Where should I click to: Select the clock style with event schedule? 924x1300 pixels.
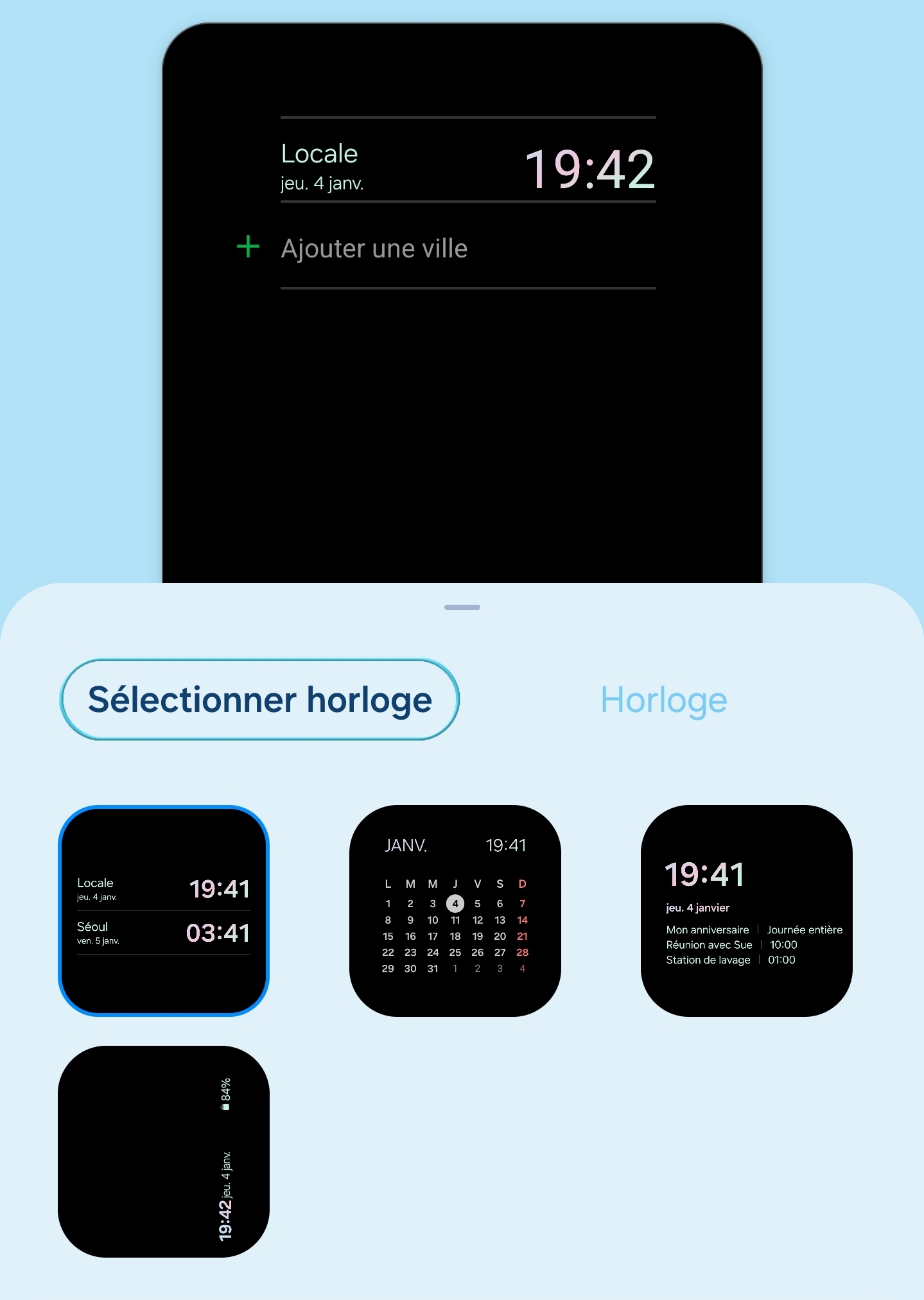(x=746, y=910)
